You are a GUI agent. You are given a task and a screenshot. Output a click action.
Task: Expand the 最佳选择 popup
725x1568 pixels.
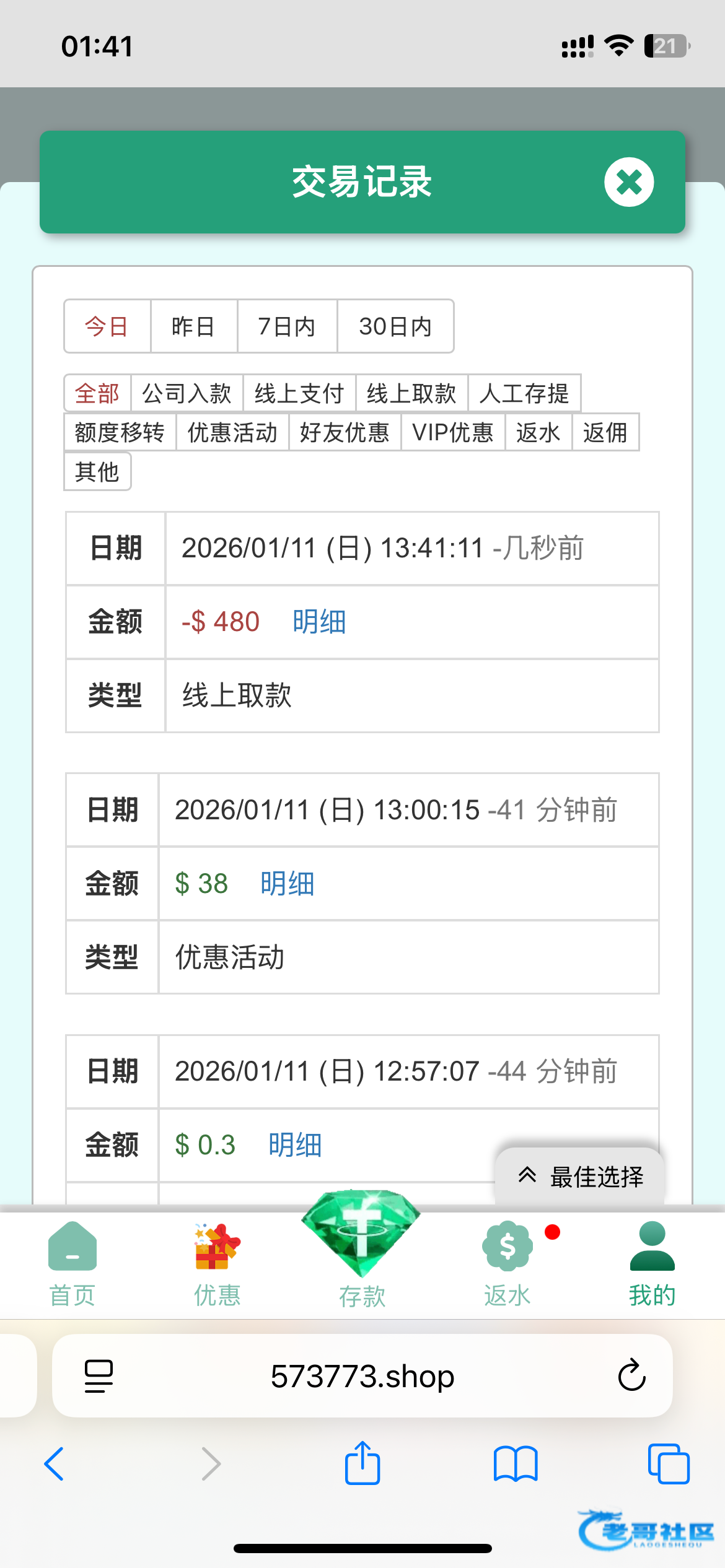[x=581, y=1177]
